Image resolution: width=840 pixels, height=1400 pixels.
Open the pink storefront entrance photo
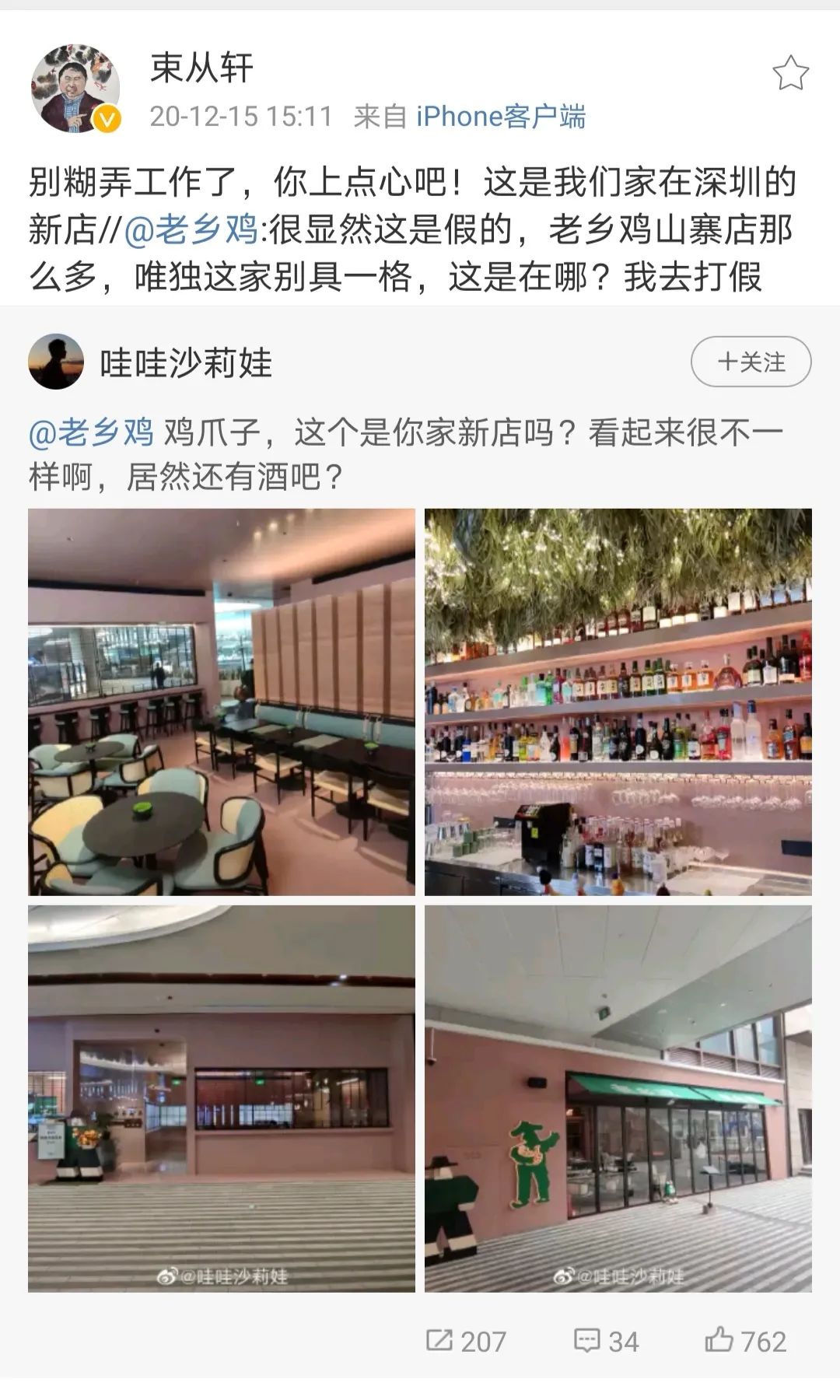pos(222,1098)
